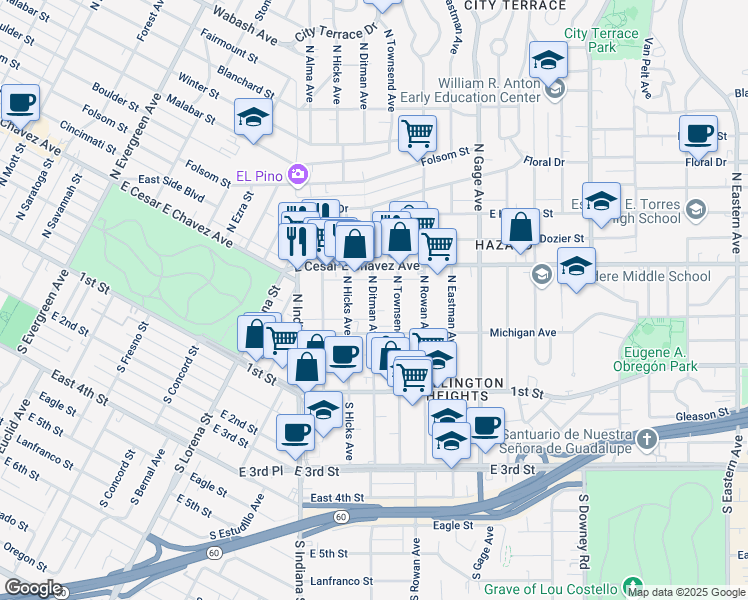
Task: Tap the coffee marker on Floral Dr
Action: click(698, 133)
